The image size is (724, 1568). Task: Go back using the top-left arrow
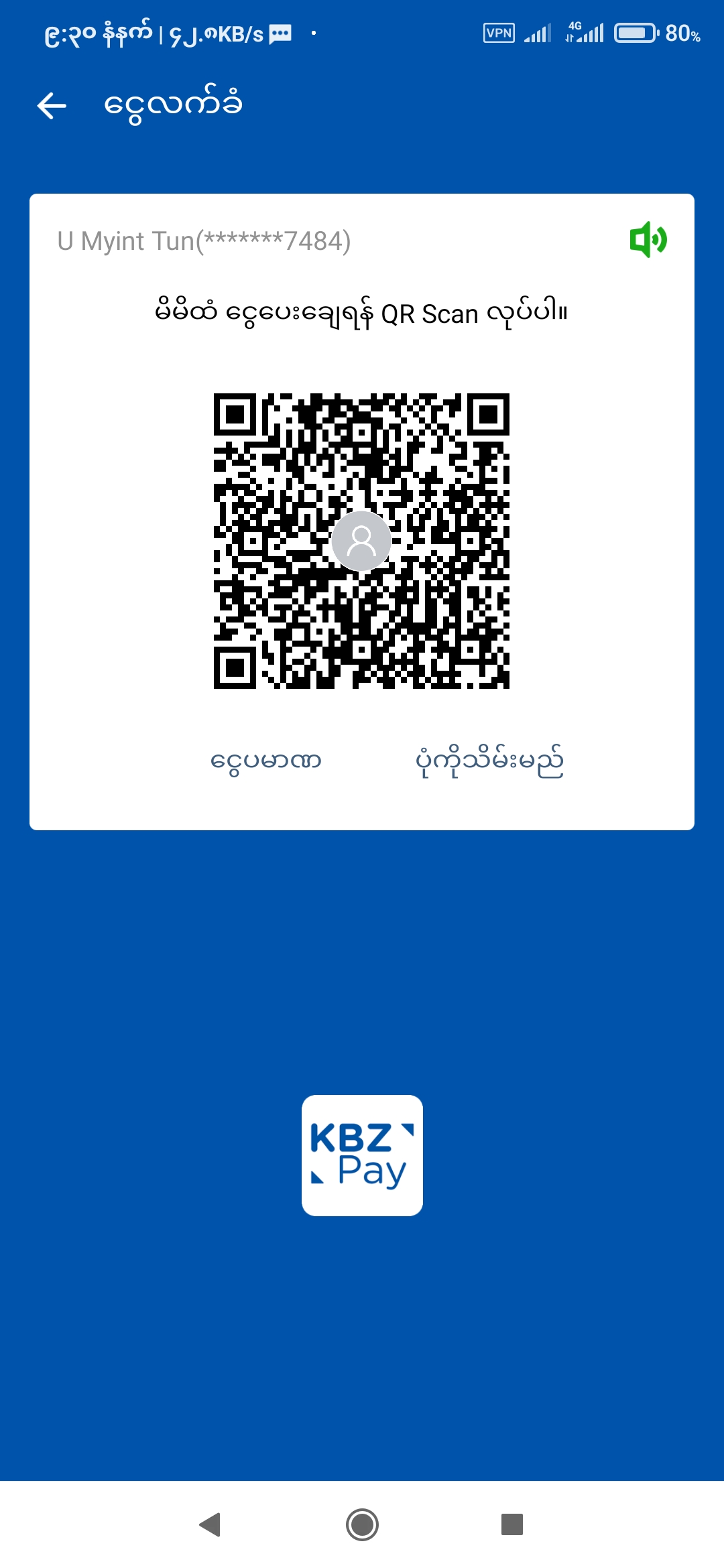click(52, 105)
